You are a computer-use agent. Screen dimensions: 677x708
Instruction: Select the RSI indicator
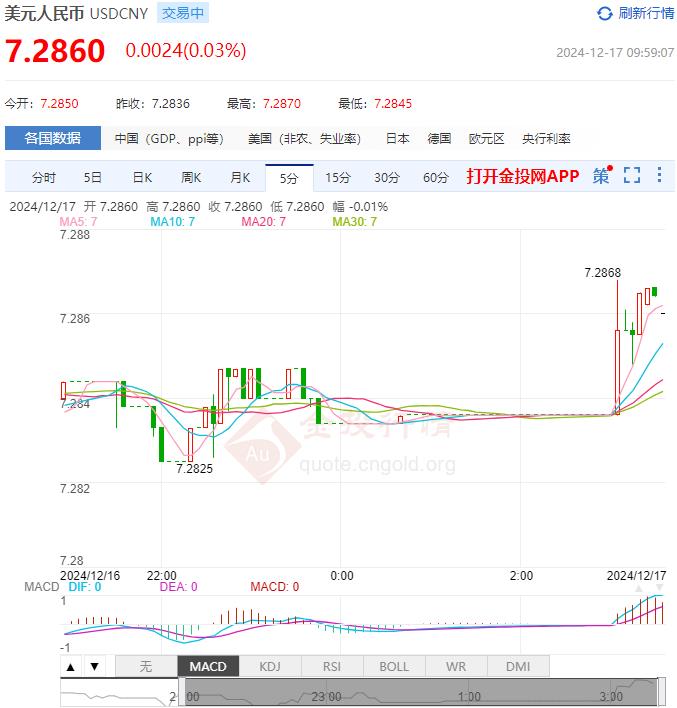pos(332,666)
